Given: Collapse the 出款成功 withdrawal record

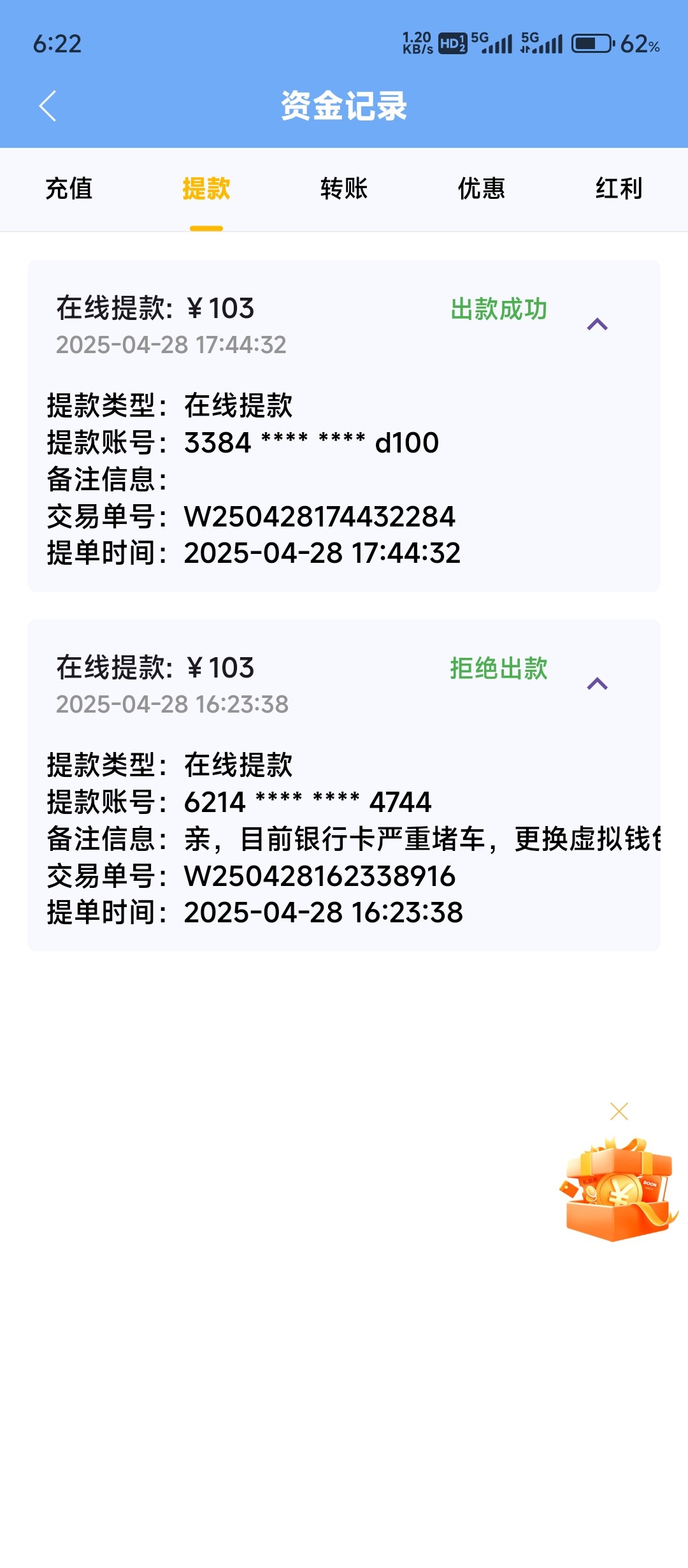Looking at the screenshot, I should (597, 324).
